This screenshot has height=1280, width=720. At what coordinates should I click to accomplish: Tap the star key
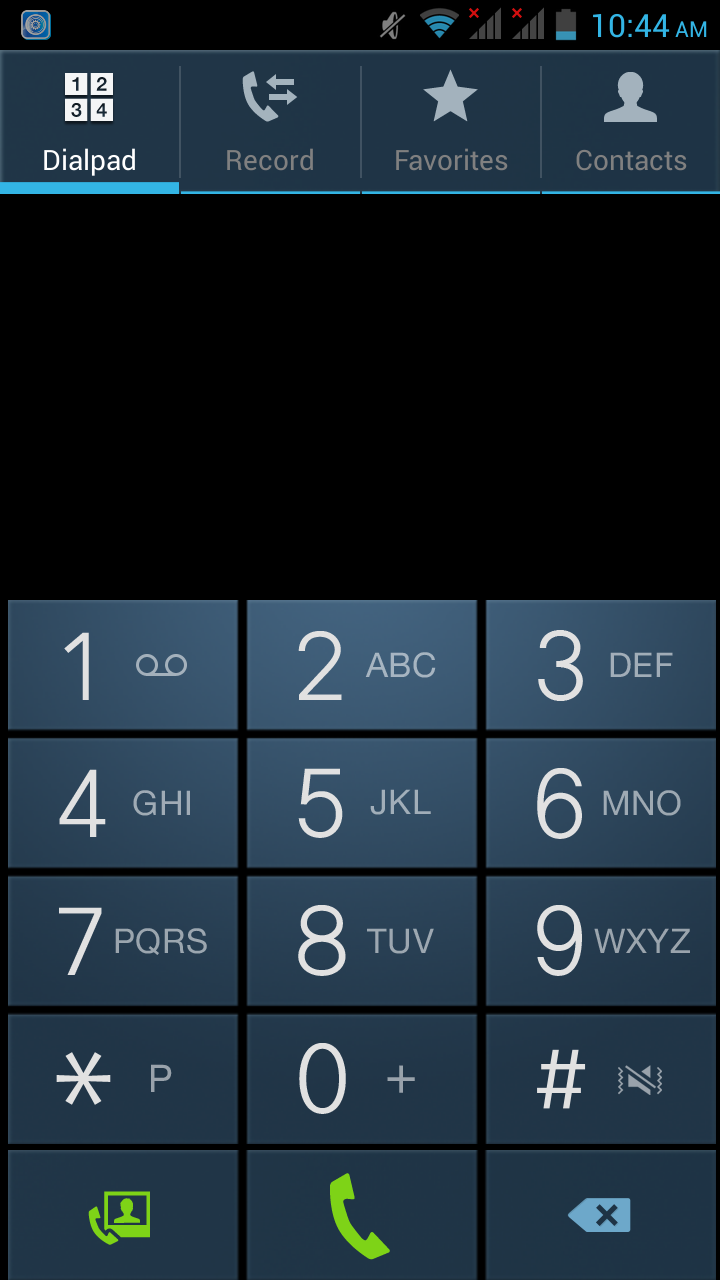coord(123,1079)
